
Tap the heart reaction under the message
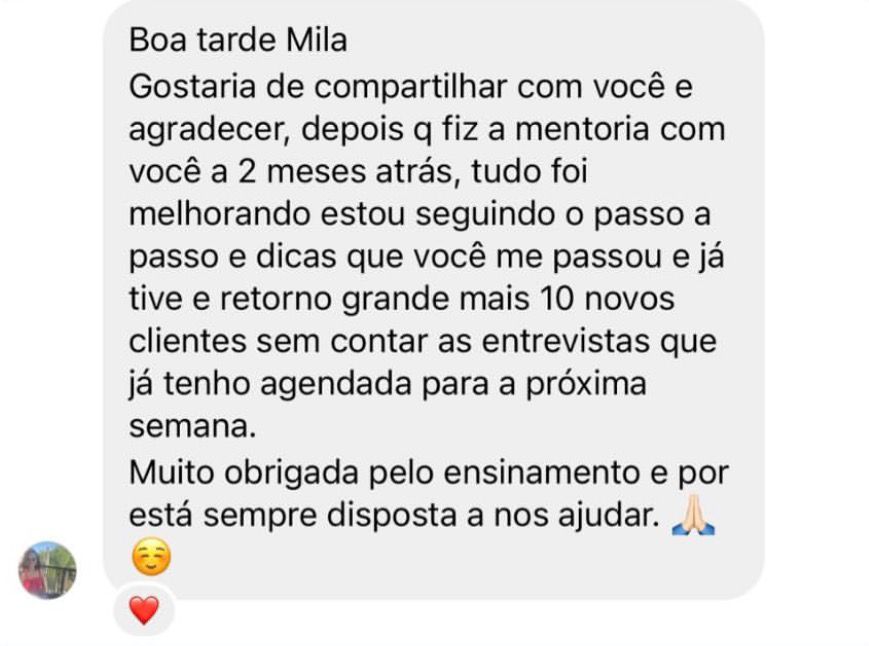click(144, 609)
